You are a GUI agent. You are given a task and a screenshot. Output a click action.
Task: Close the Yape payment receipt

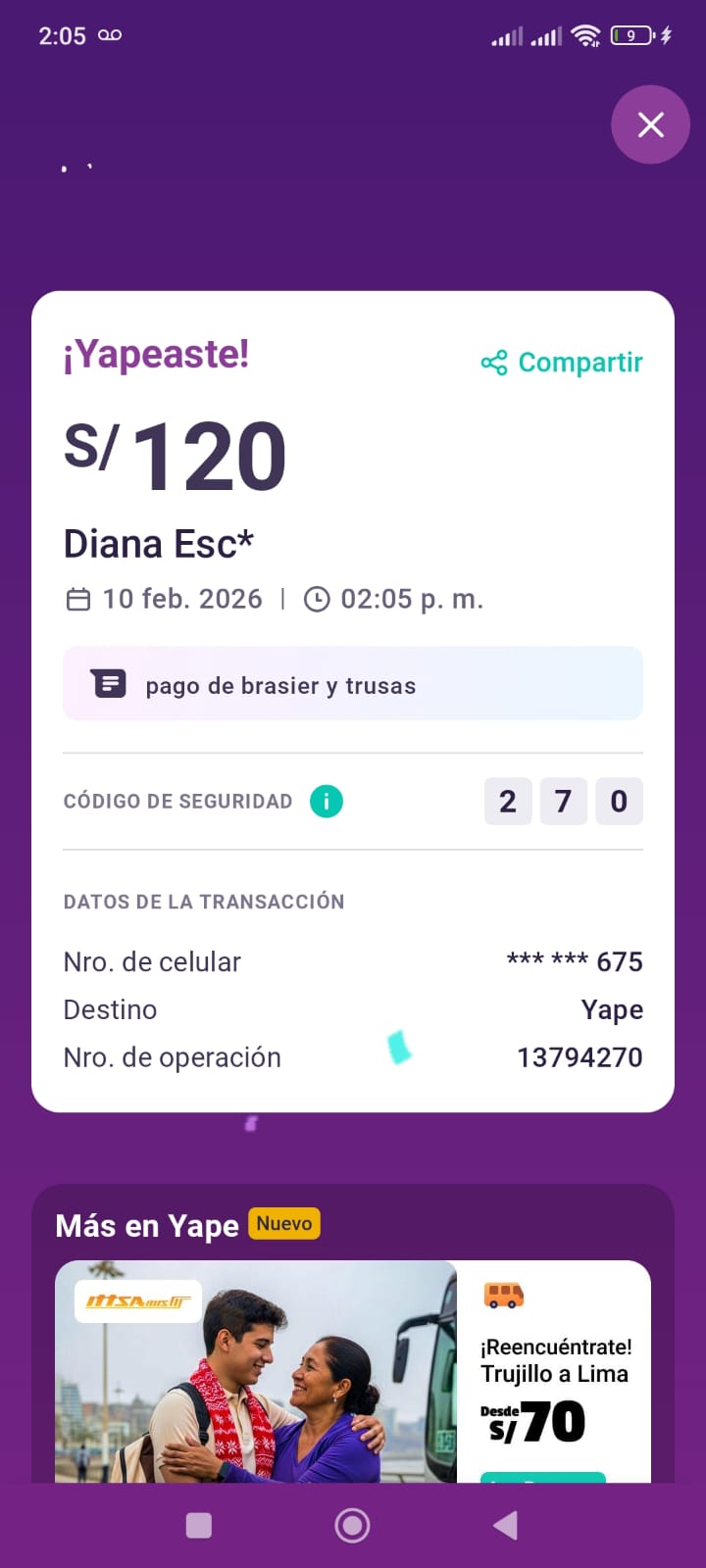650,124
